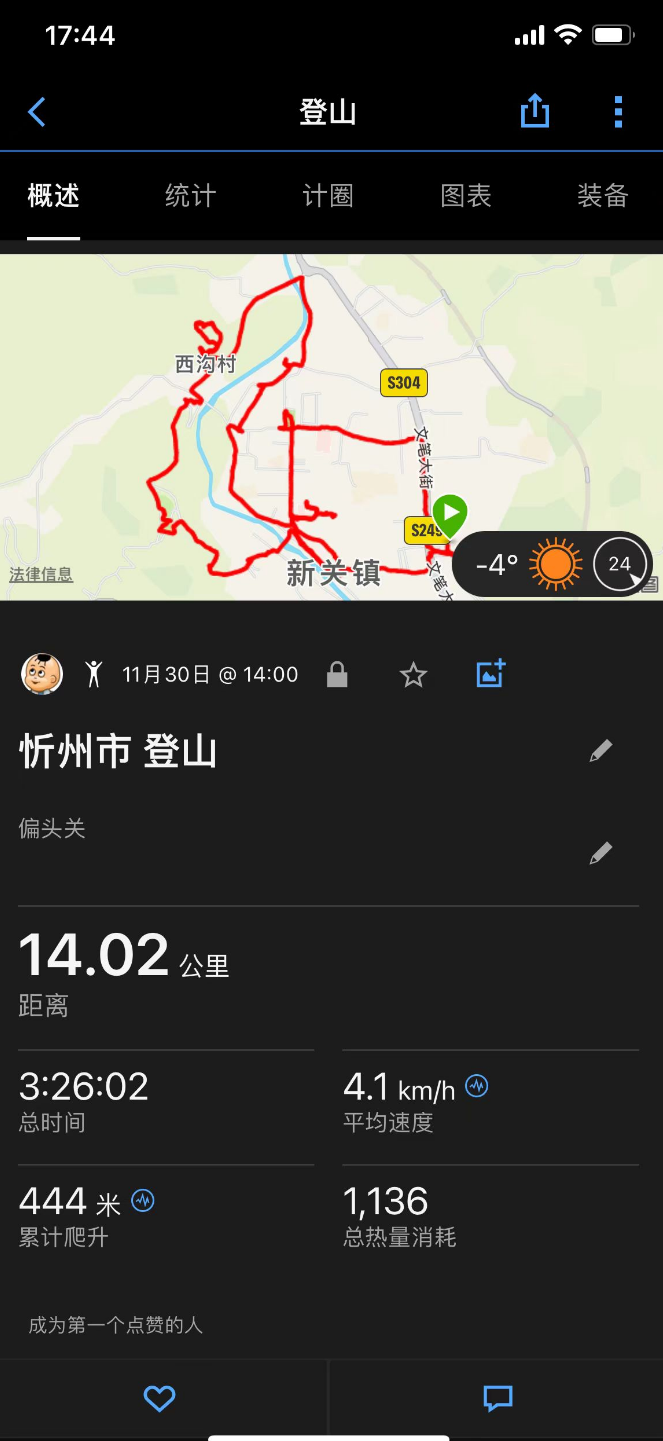The image size is (663, 1441).
Task: Switch to the 统计 tab
Action: click(190, 195)
